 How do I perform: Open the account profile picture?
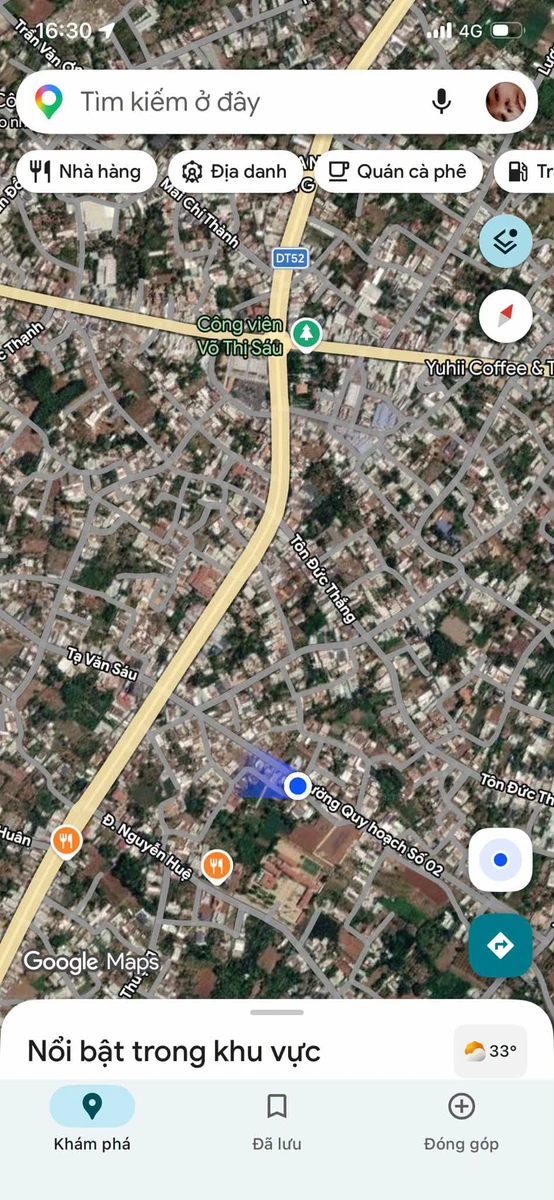coord(505,102)
